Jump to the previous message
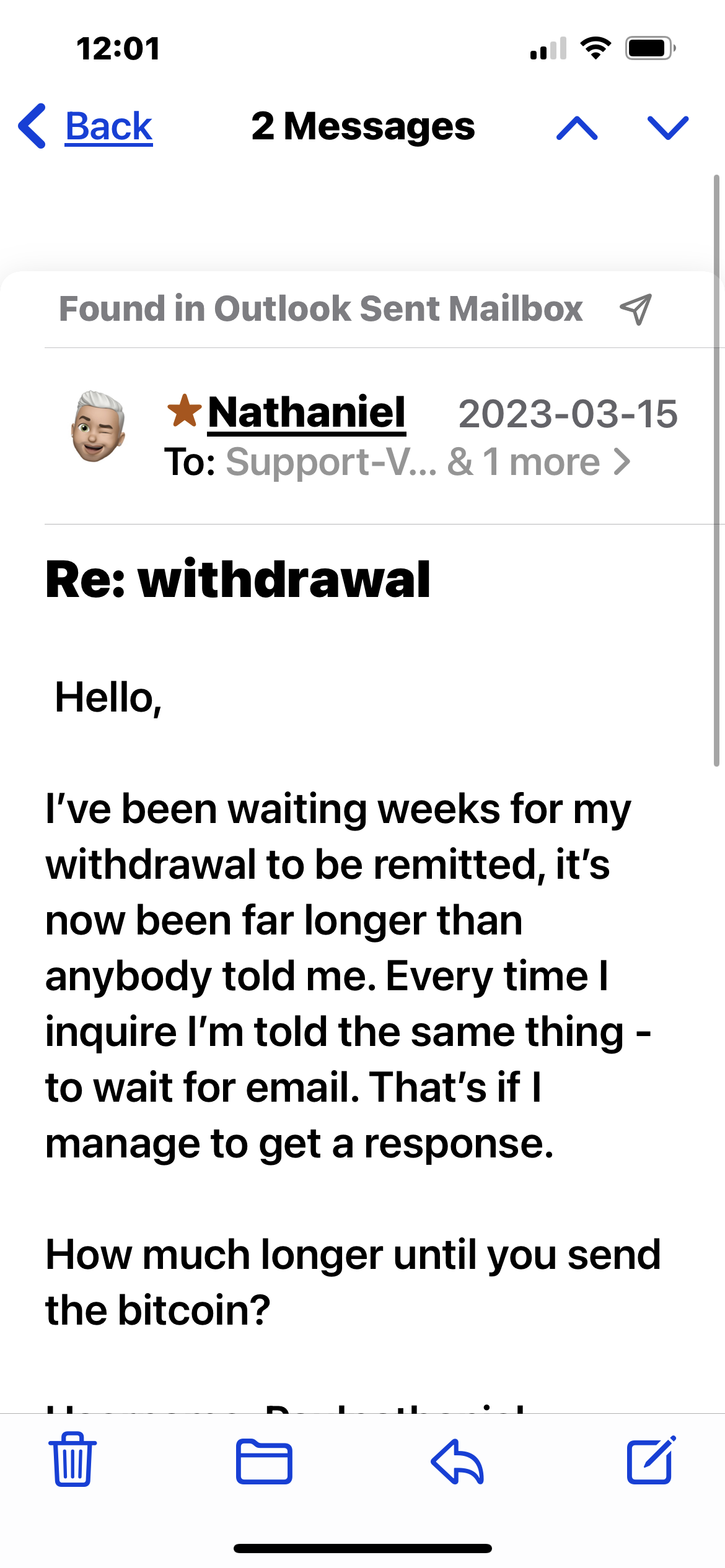The width and height of the screenshot is (725, 1568). tap(576, 128)
